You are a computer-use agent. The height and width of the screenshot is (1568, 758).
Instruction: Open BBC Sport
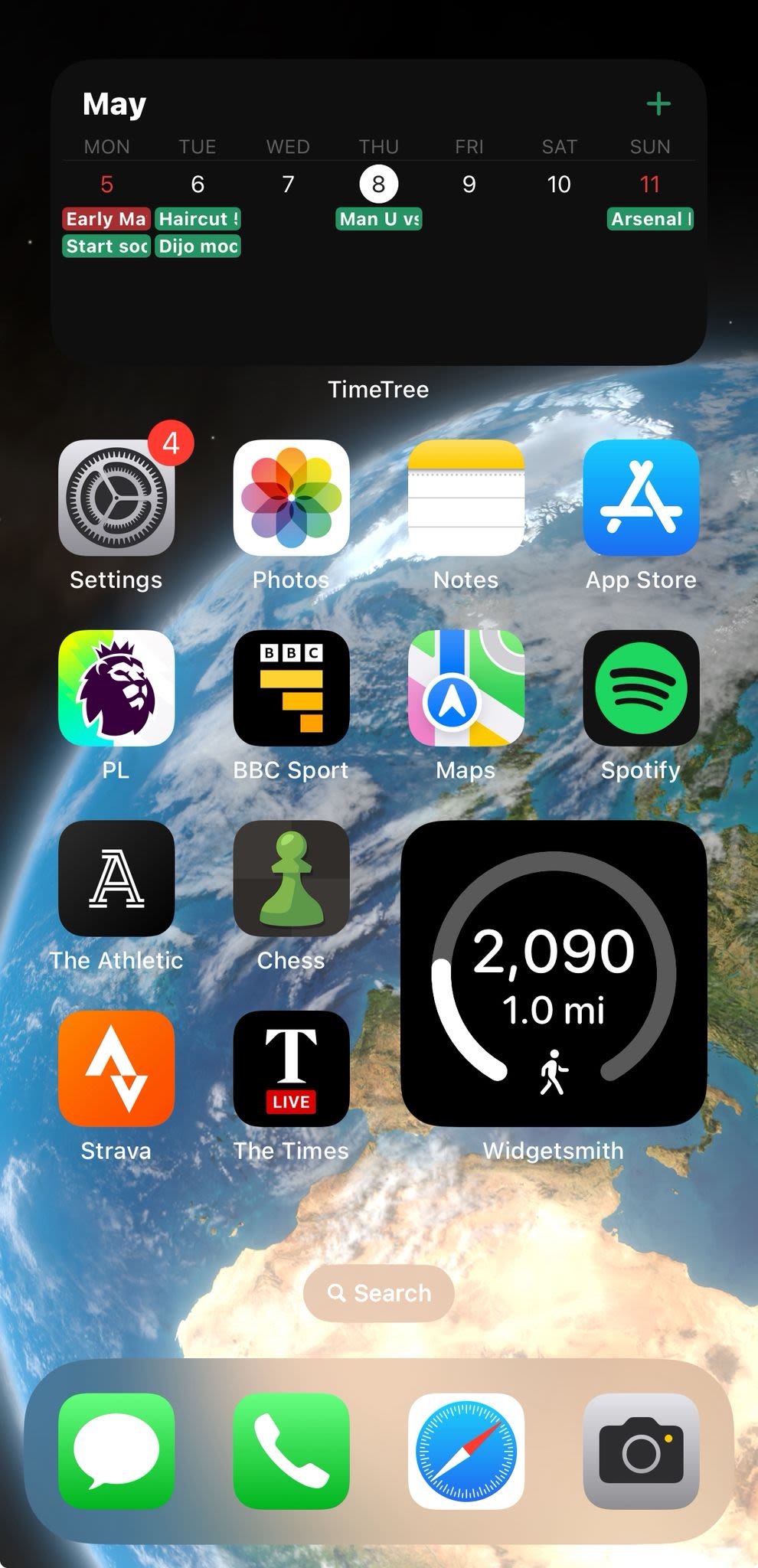coord(291,688)
